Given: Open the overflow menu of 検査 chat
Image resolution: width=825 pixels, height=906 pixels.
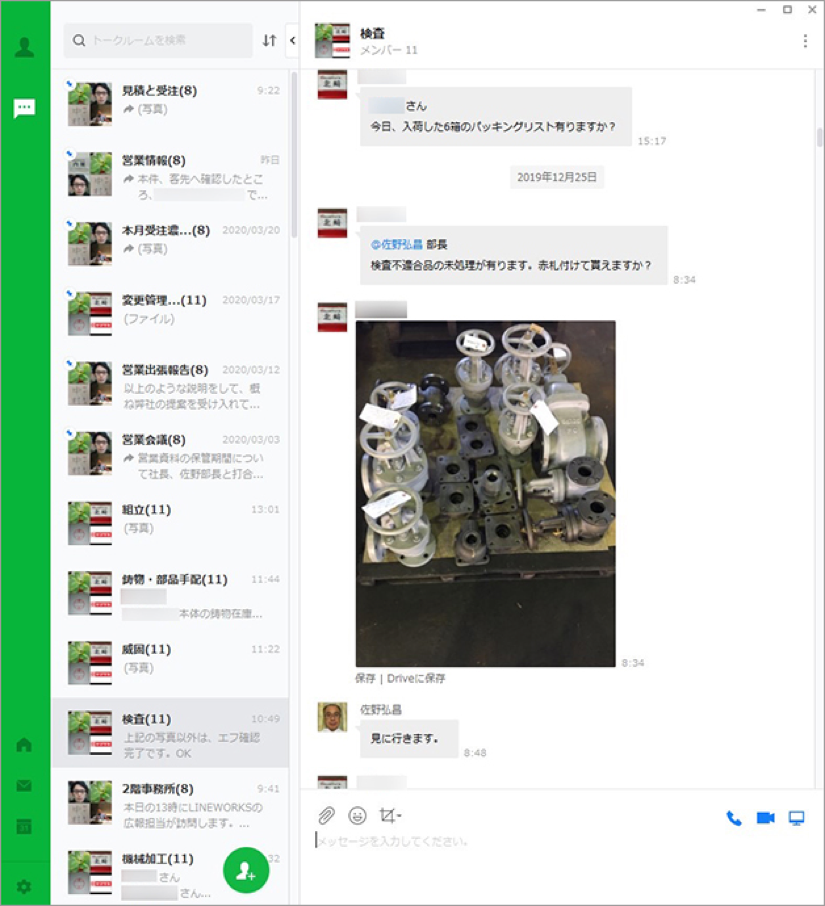Looking at the screenshot, I should [805, 41].
